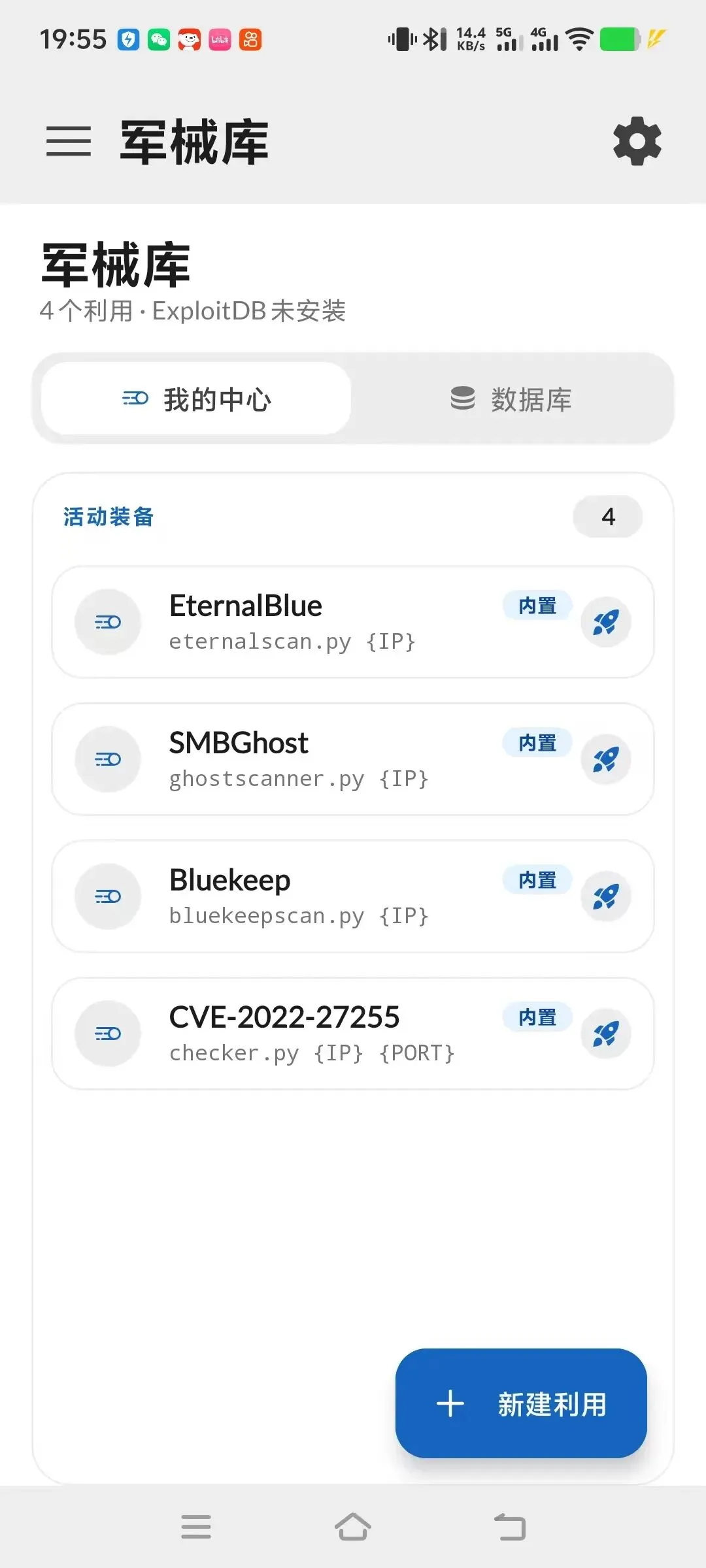Select the 我的中心 tab
This screenshot has height=1568, width=706.
196,399
